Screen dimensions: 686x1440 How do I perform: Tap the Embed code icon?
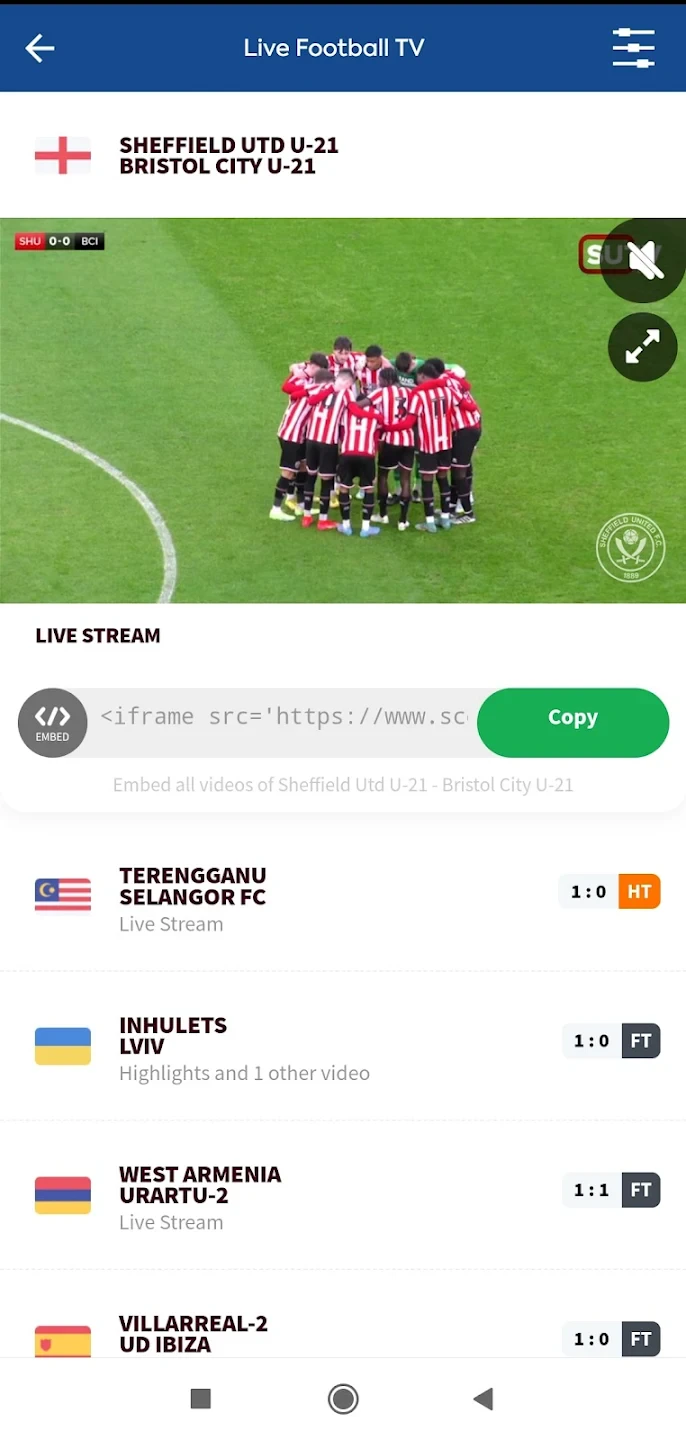[52, 722]
